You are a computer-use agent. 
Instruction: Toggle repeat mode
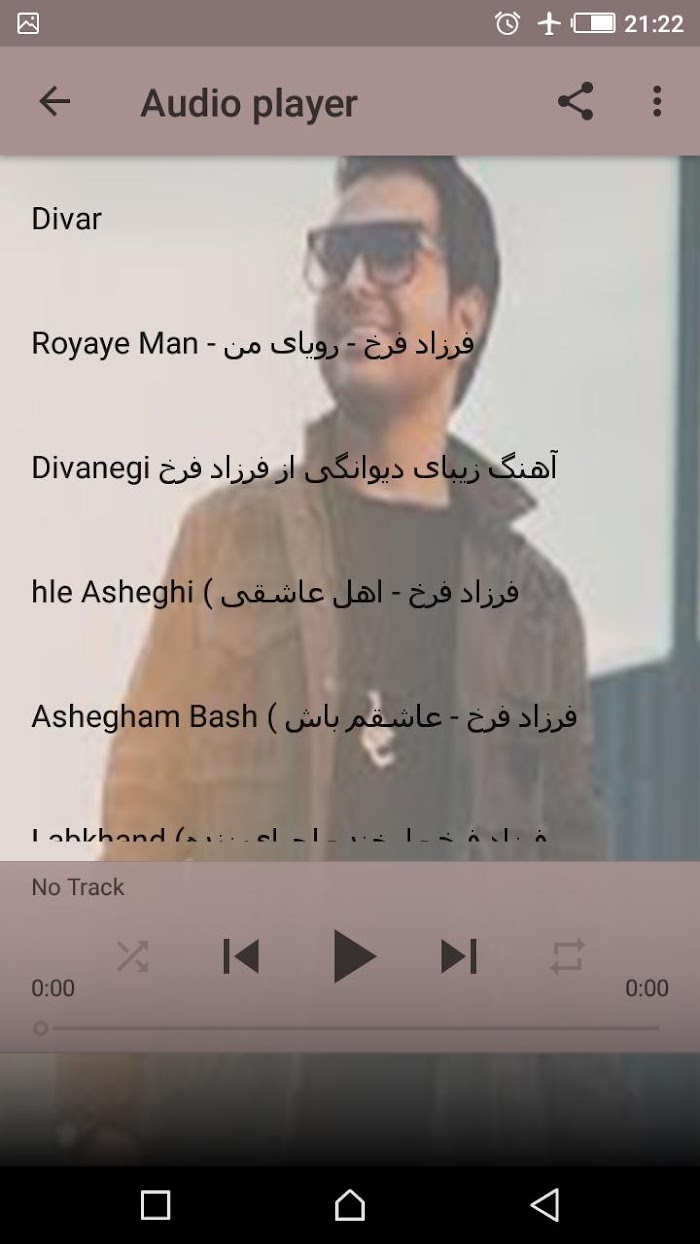[567, 957]
